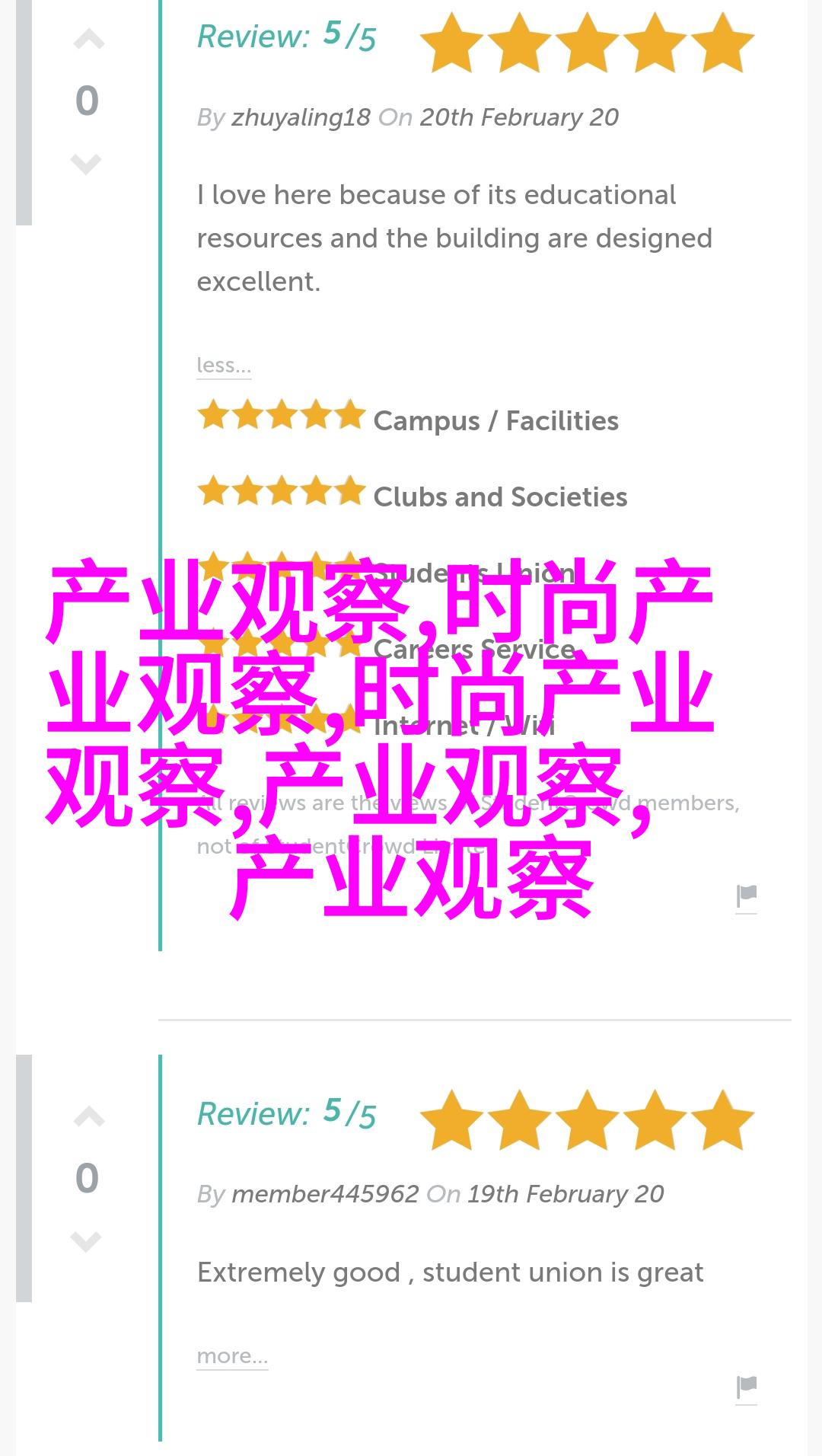Upvote the review by zhuyaling18
822x1456 pixels.
88,40
